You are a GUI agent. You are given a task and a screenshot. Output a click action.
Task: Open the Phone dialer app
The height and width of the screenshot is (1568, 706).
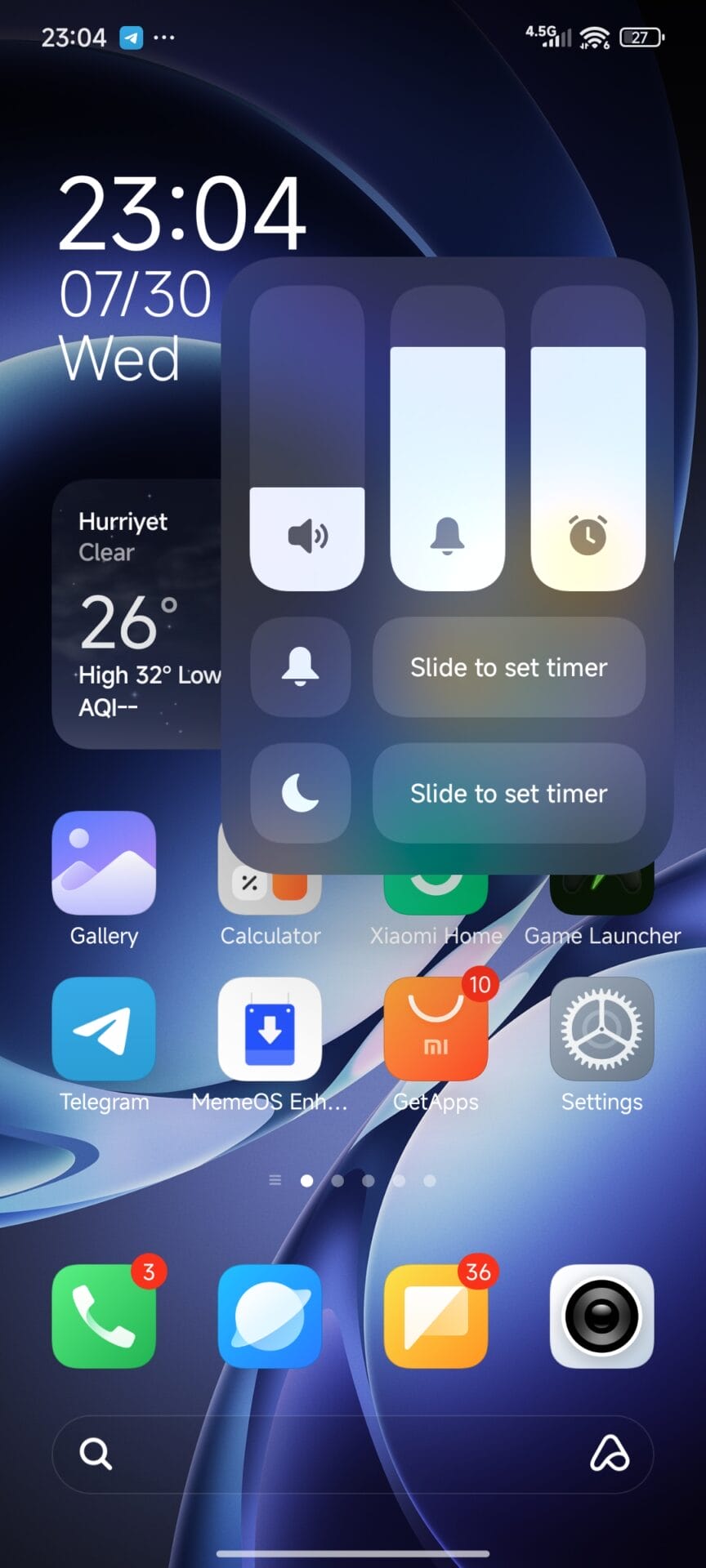[104, 1316]
